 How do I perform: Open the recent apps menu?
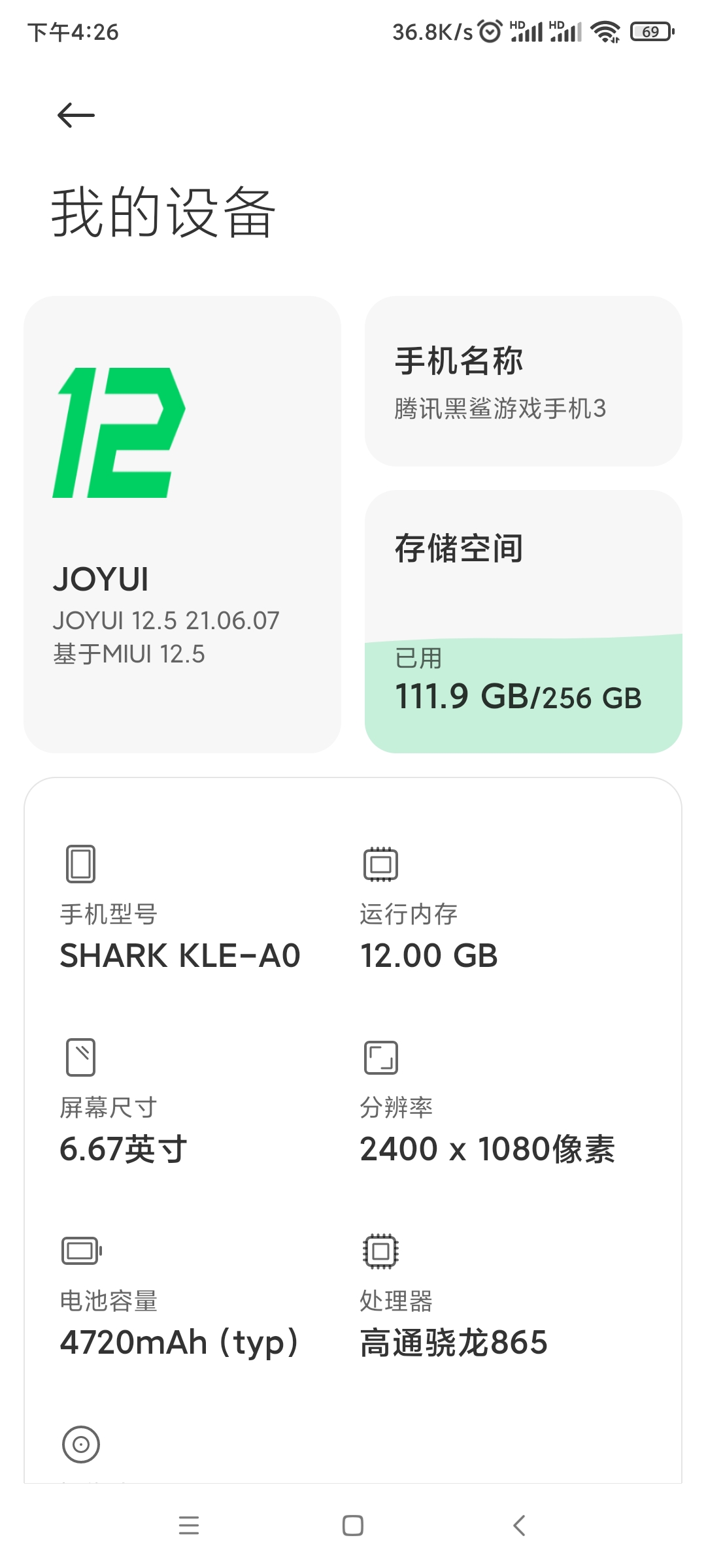coord(189,1526)
